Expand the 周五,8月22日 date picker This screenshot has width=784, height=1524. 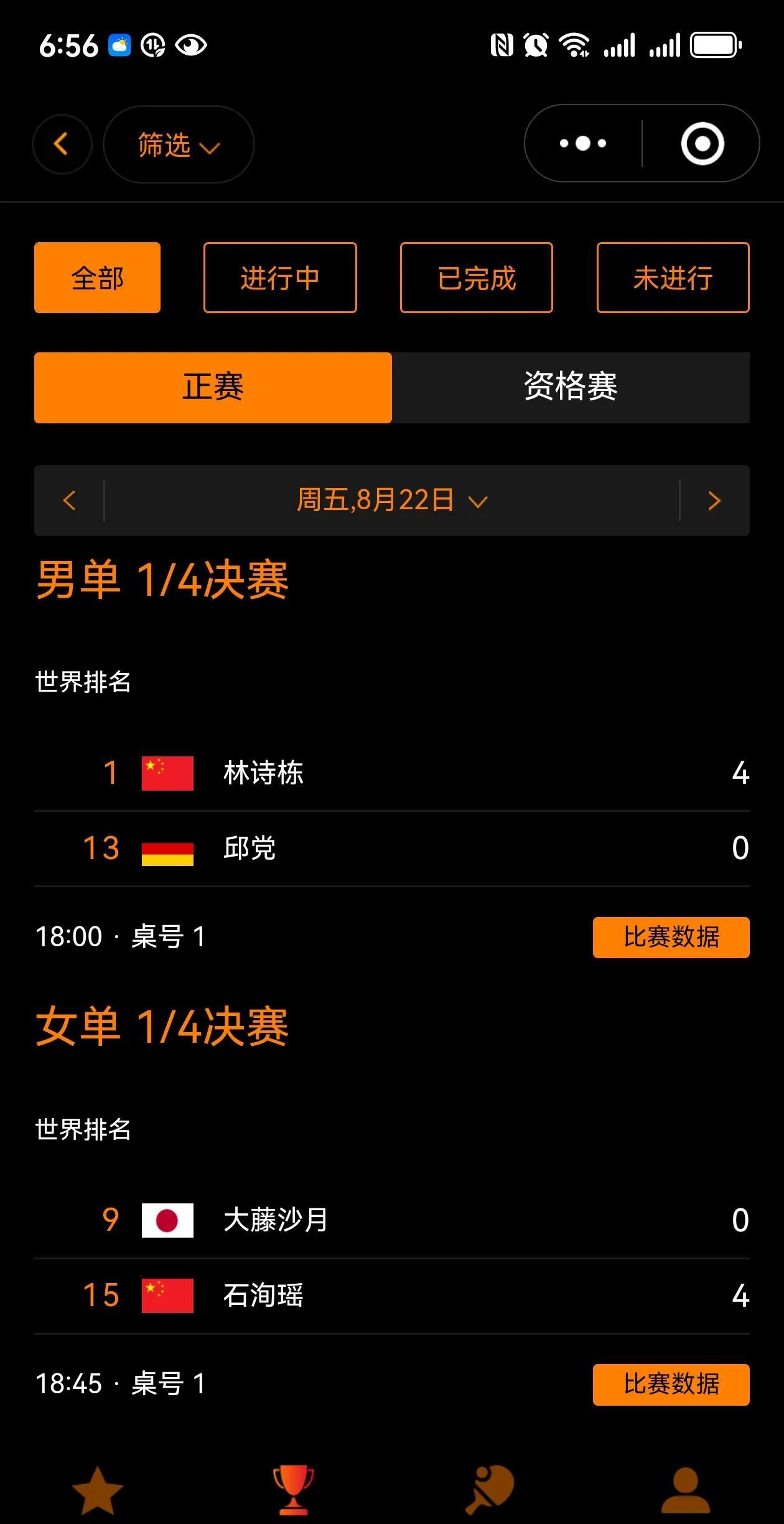click(392, 501)
